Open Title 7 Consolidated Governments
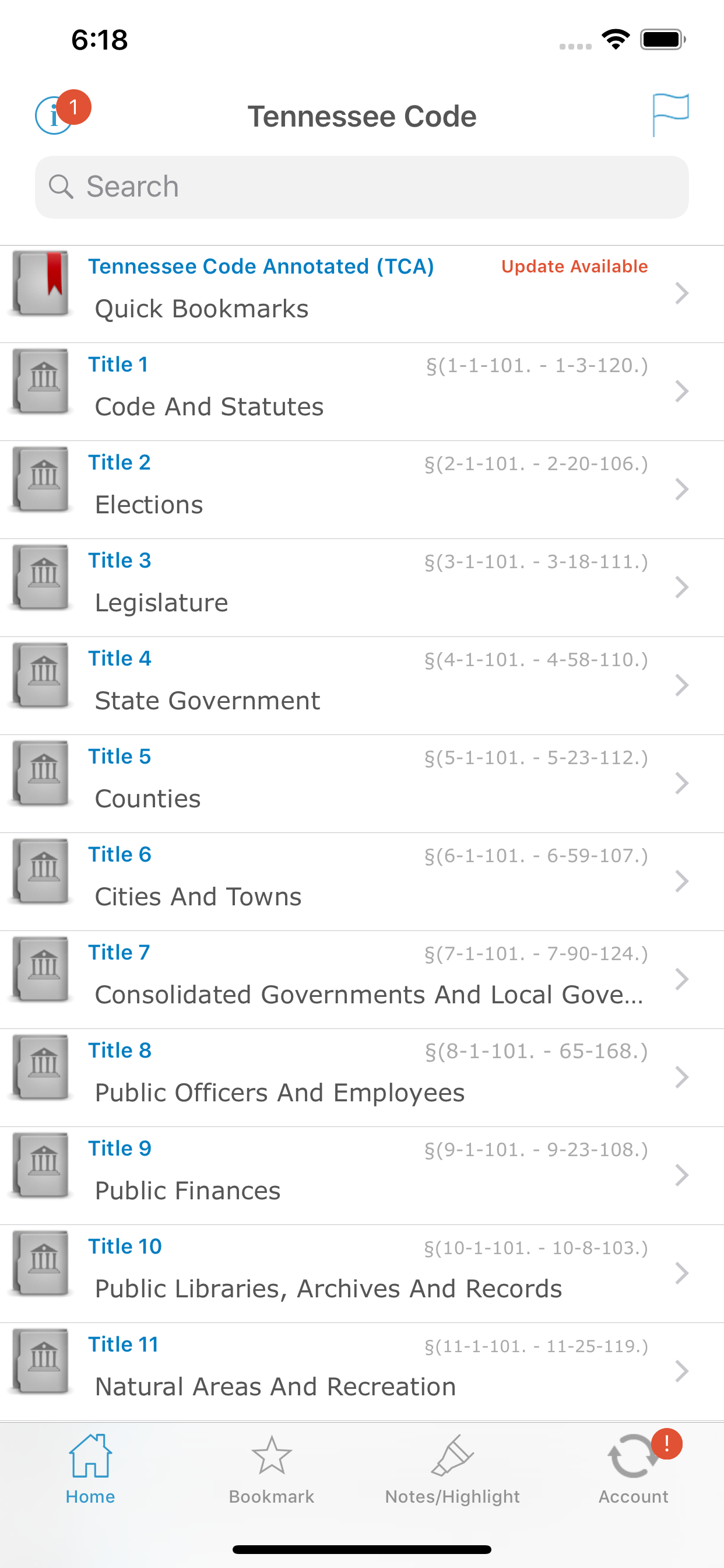Image resolution: width=724 pixels, height=1568 pixels. click(x=361, y=979)
